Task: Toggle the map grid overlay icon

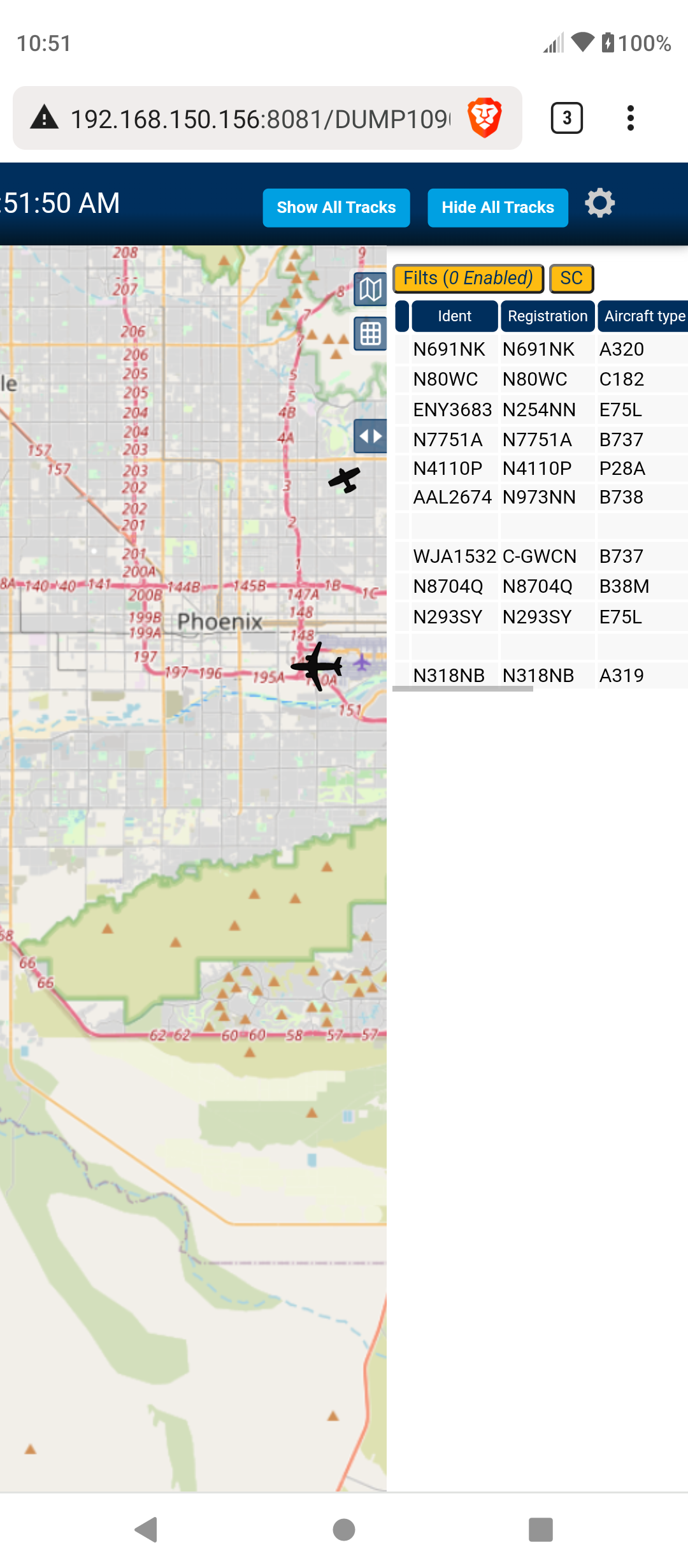Action: tap(370, 333)
